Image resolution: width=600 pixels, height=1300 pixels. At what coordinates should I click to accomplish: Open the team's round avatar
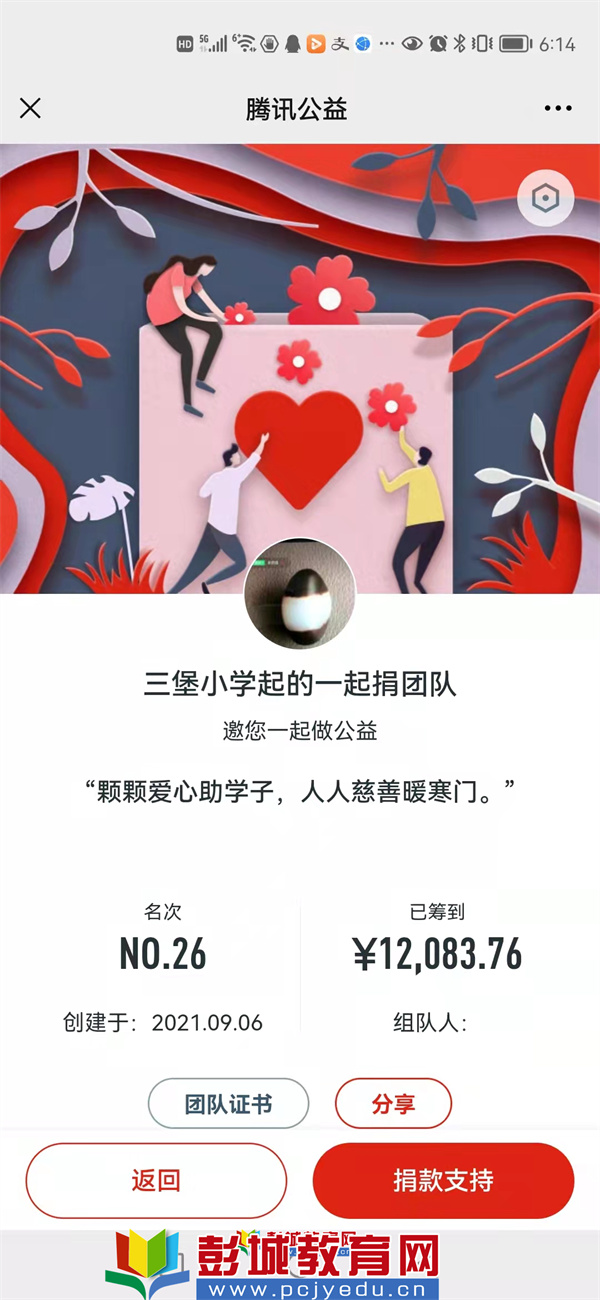click(300, 594)
